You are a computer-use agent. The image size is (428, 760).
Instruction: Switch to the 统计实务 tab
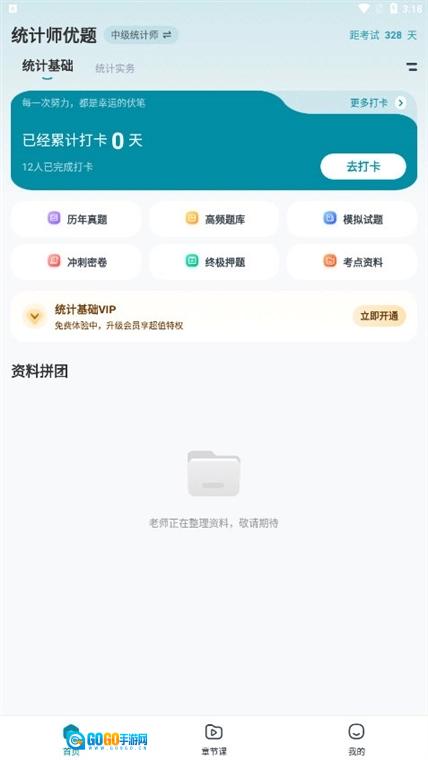(x=115, y=68)
